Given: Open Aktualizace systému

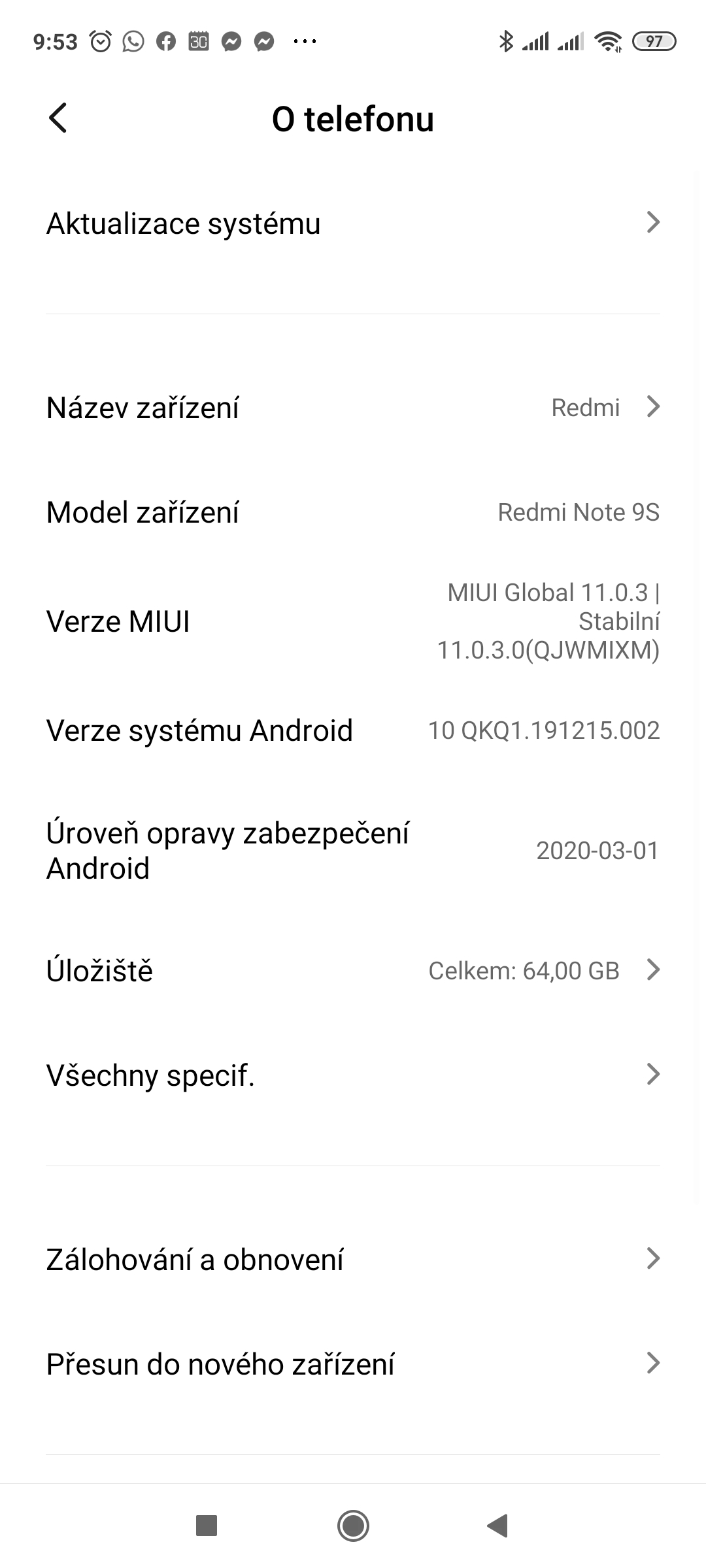Looking at the screenshot, I should click(x=353, y=223).
